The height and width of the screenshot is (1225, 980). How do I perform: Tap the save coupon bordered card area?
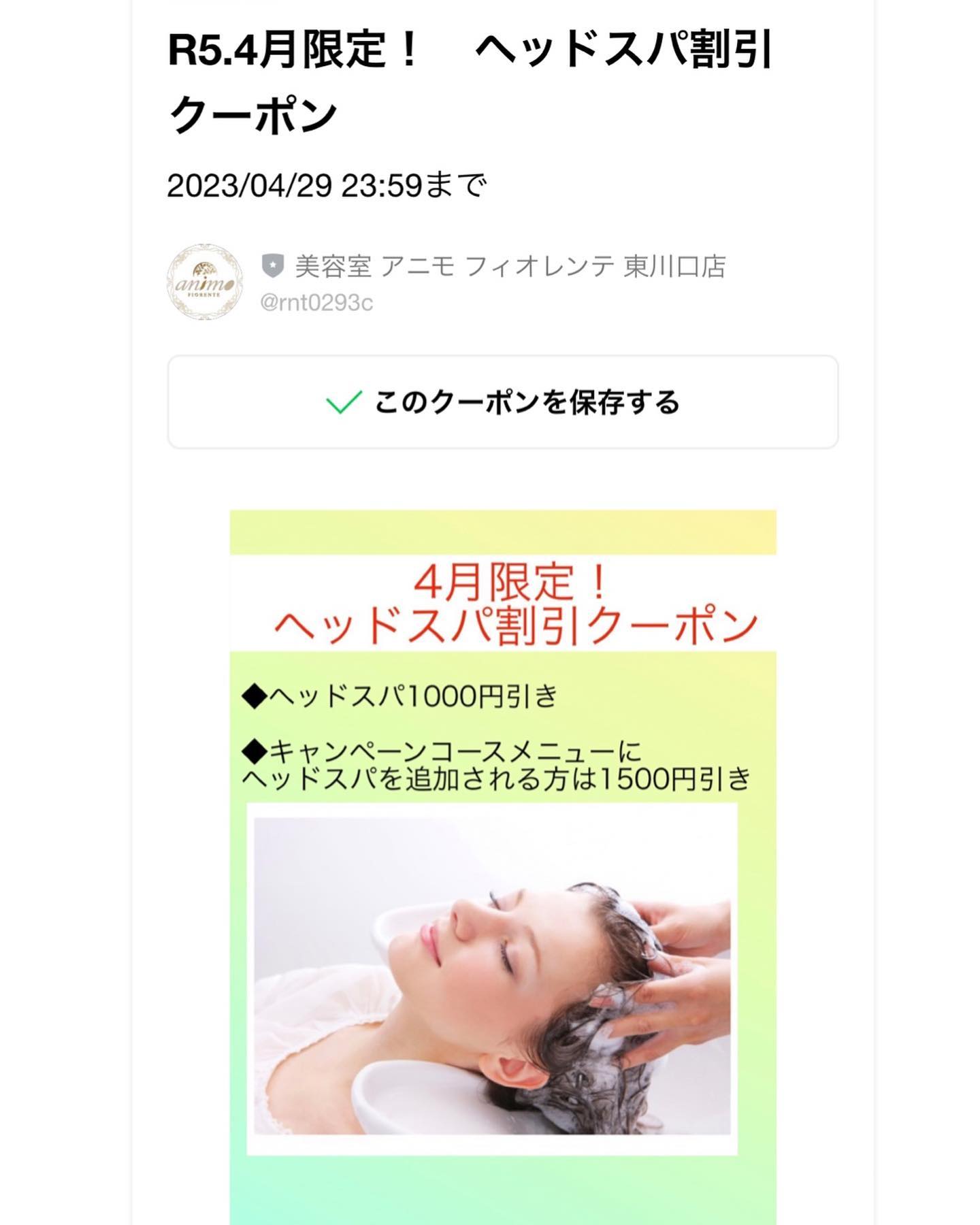coord(505,402)
